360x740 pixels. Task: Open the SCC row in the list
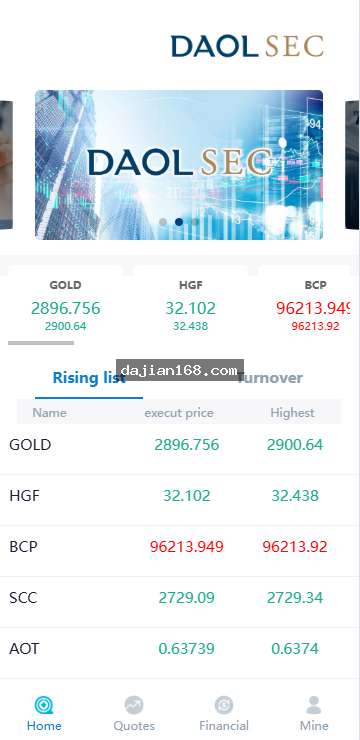coord(180,598)
